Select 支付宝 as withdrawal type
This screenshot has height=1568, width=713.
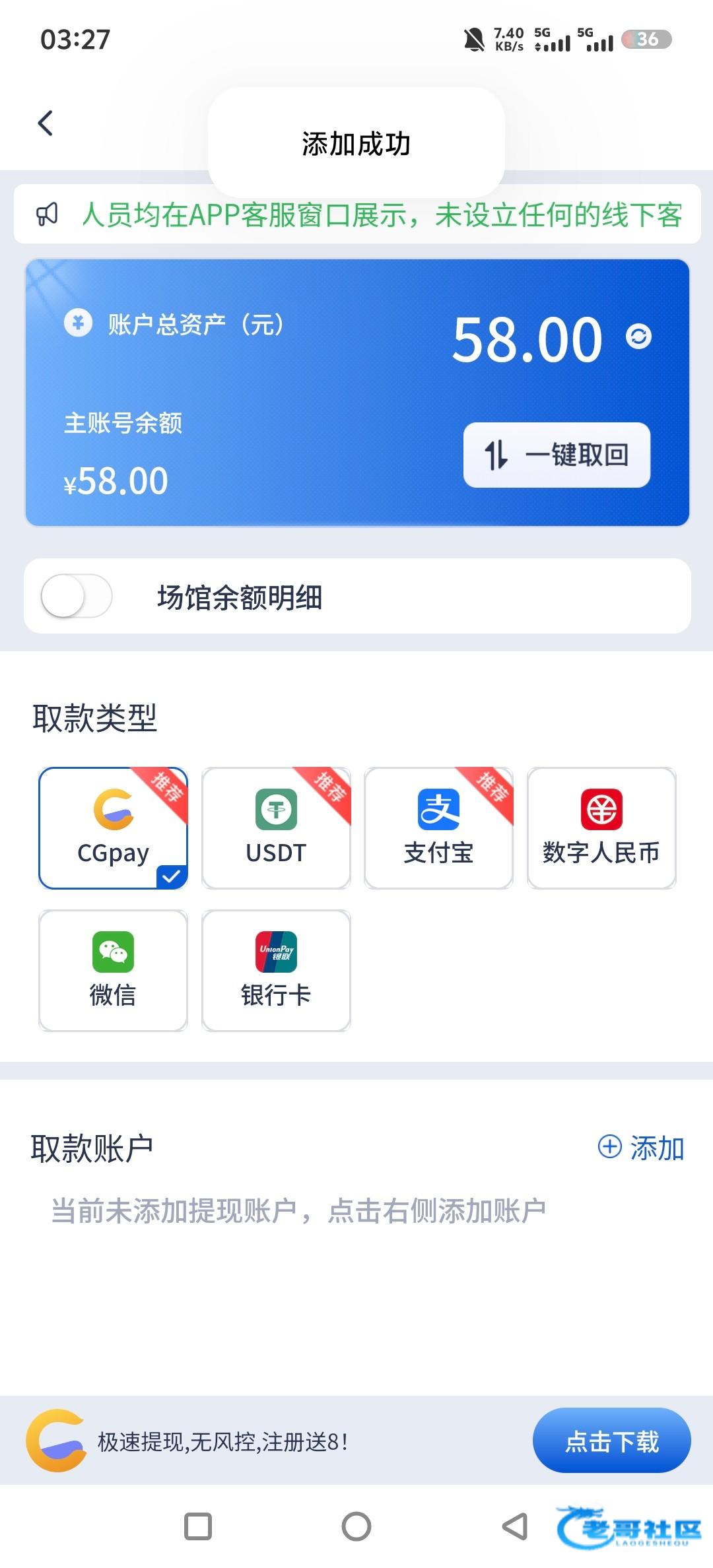pyautogui.click(x=438, y=828)
